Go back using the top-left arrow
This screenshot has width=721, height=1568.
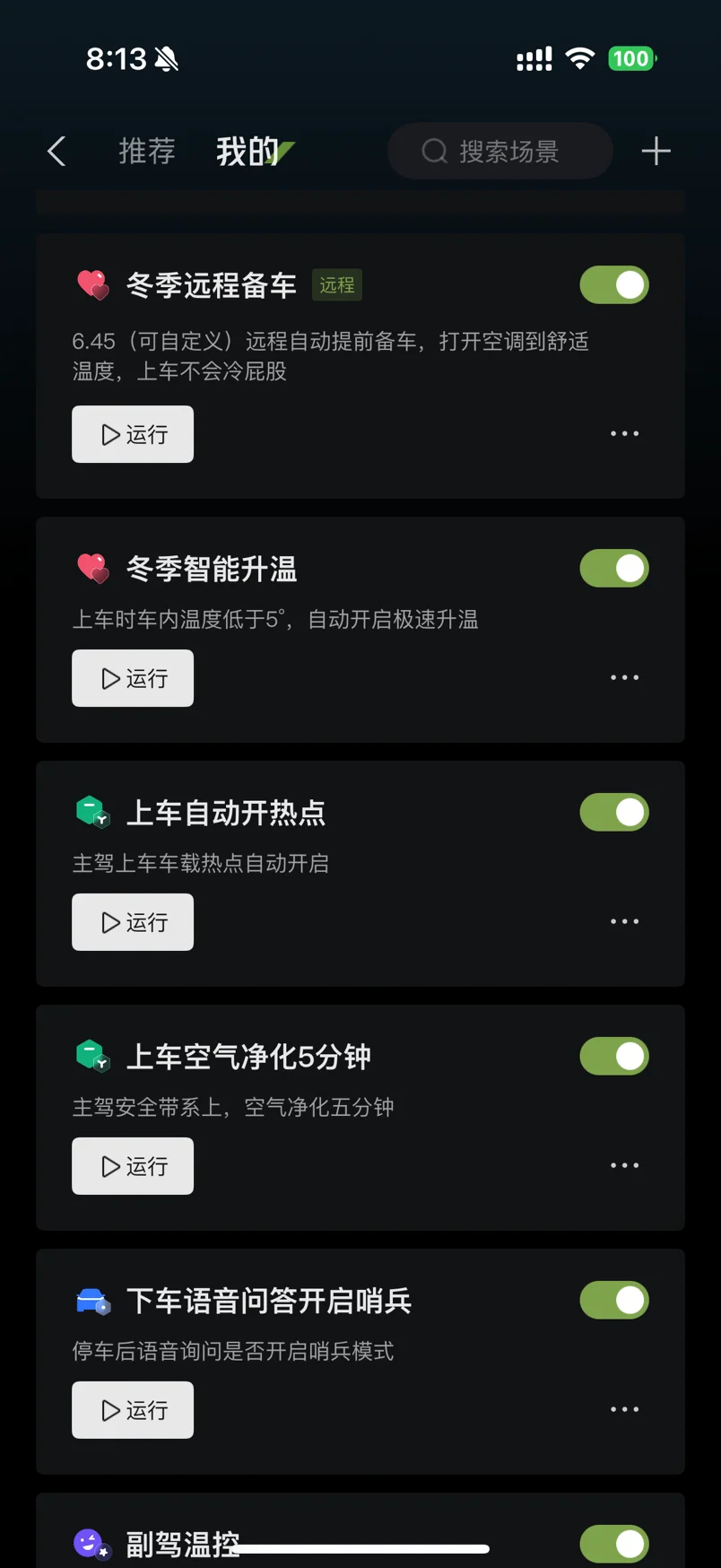point(56,152)
